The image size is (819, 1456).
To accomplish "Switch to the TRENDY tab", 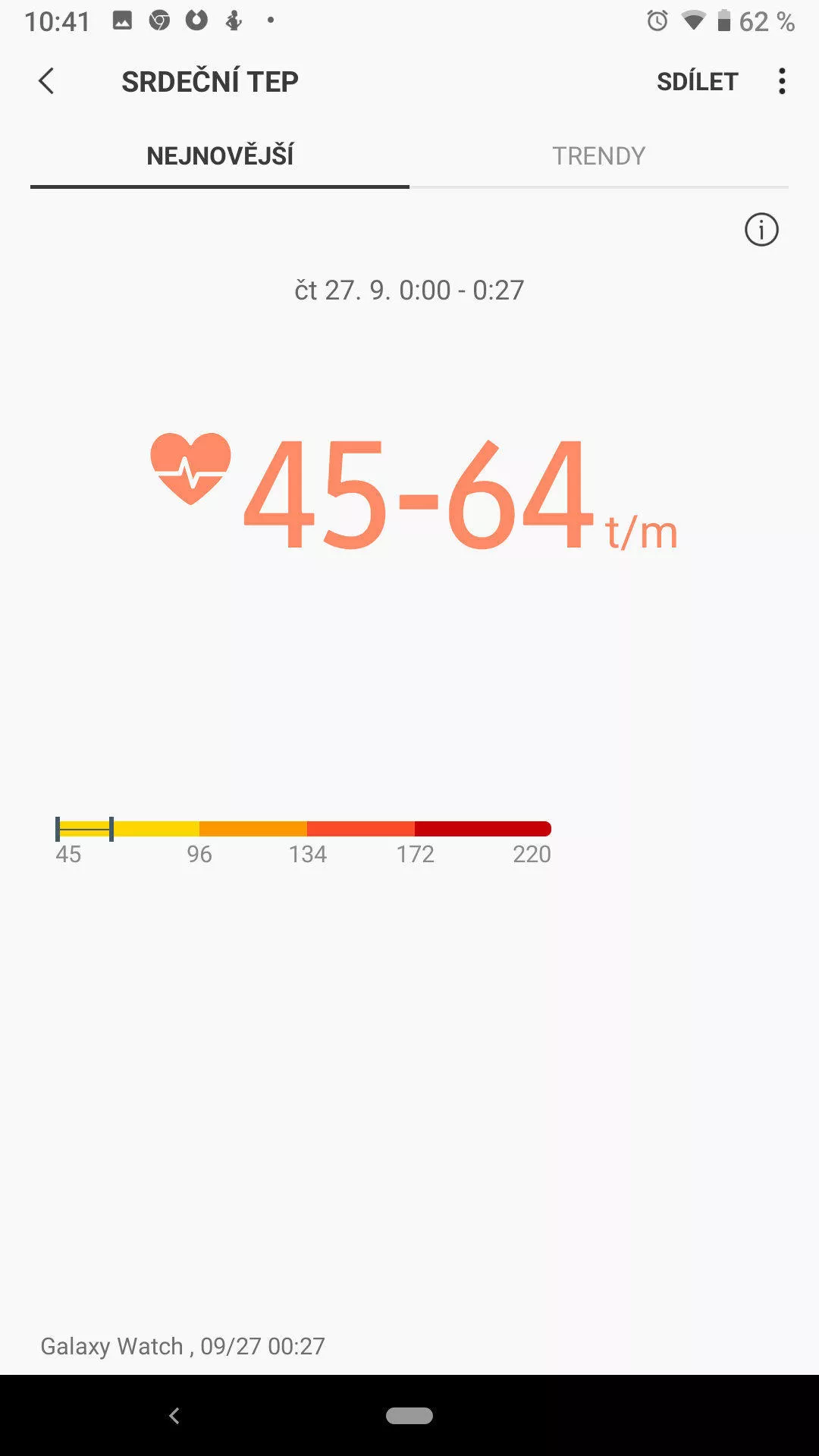I will [x=599, y=156].
